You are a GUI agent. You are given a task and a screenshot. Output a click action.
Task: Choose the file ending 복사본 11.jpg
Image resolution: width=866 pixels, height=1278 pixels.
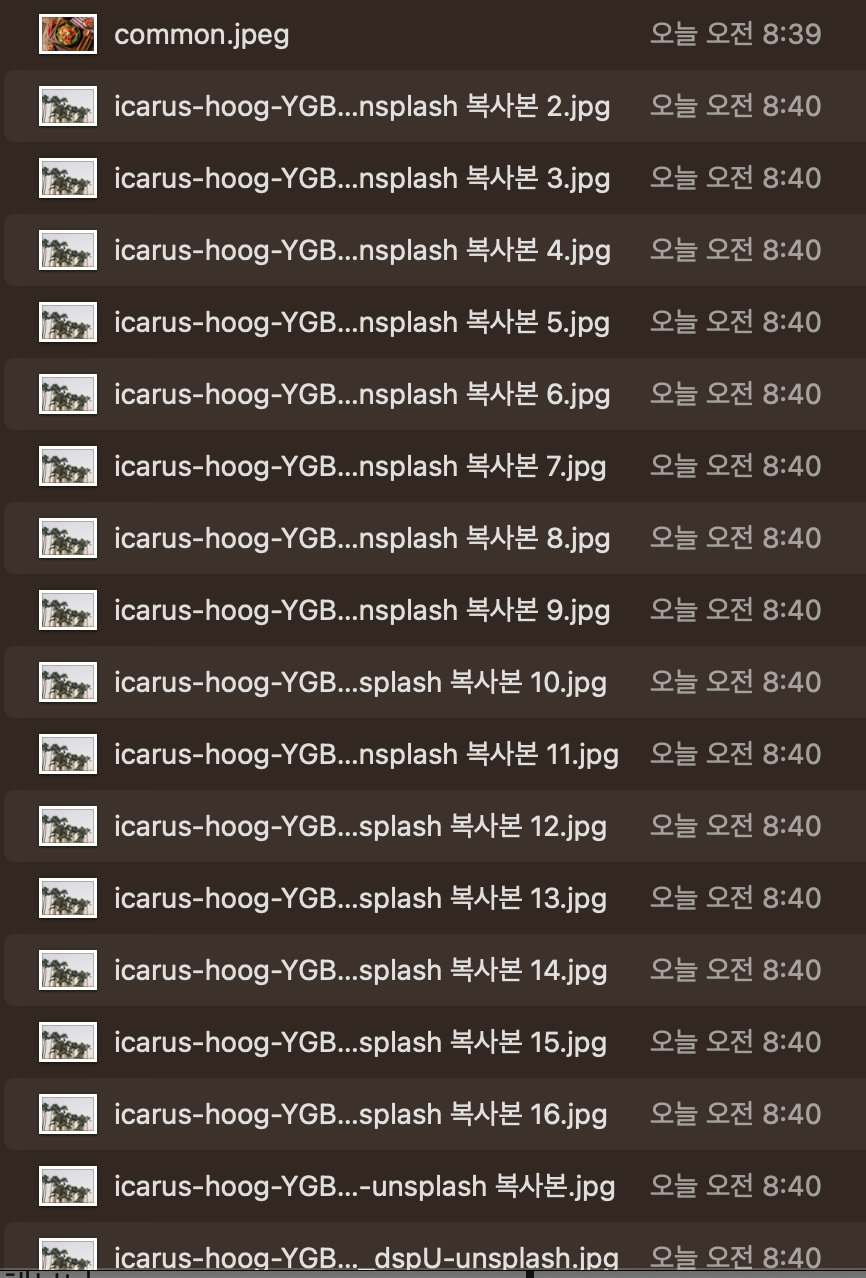366,754
